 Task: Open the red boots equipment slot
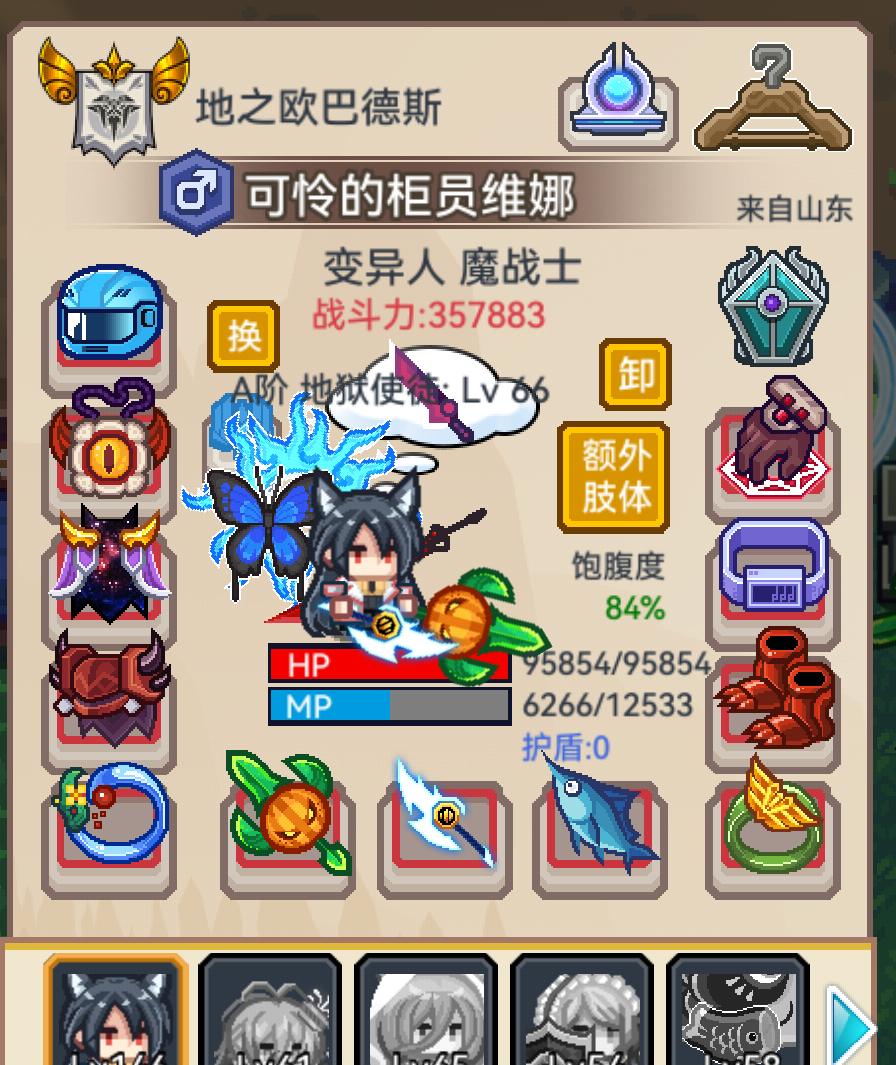pos(775,690)
